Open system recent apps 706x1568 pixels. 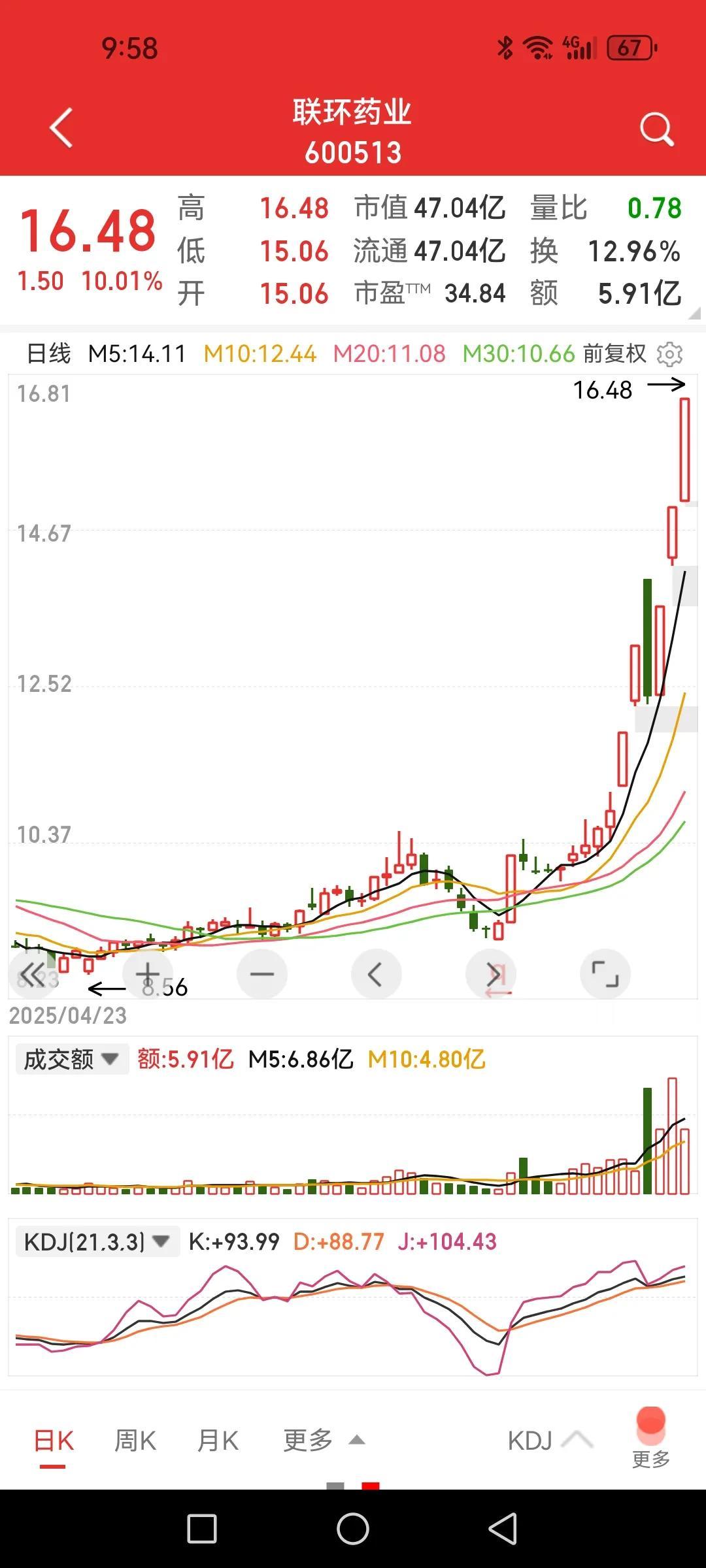coord(202,1529)
